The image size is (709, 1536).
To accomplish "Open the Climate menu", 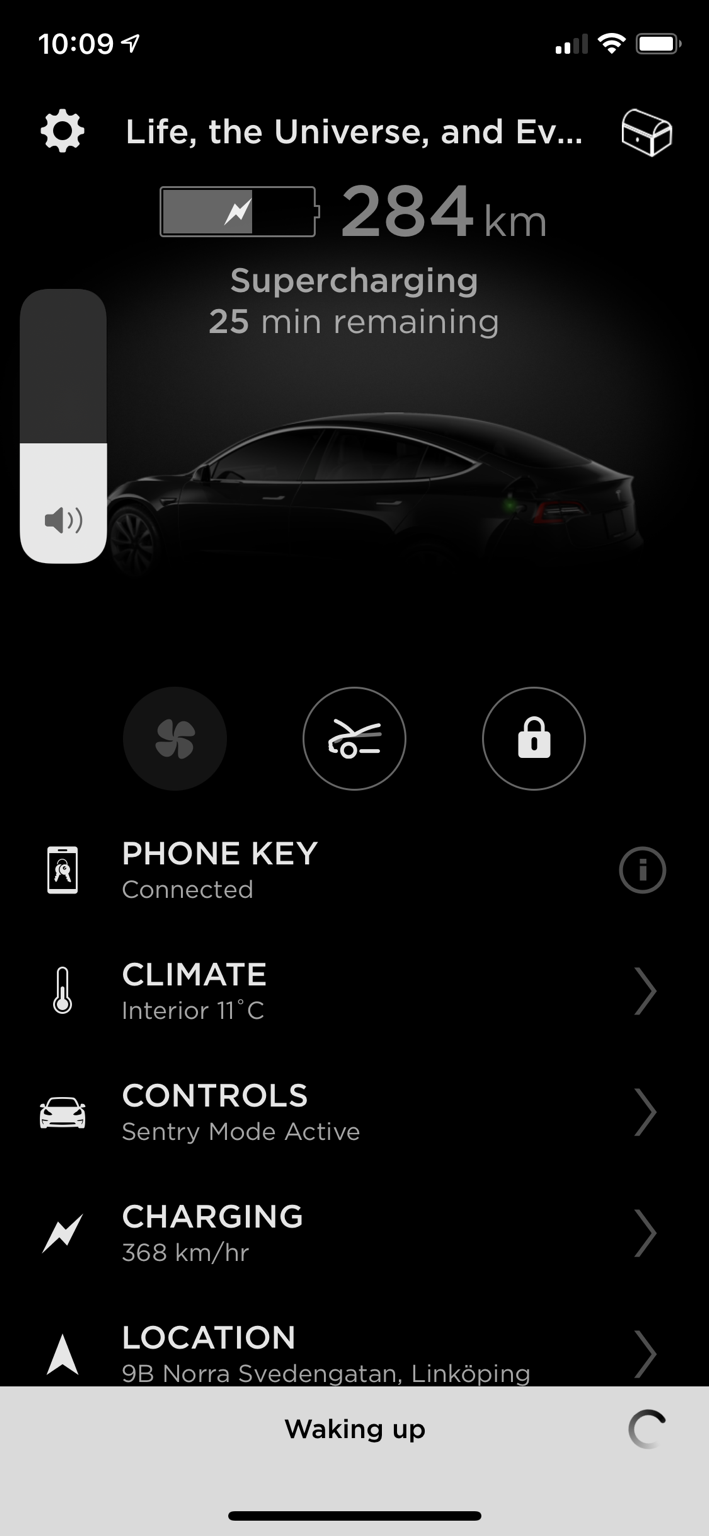I will click(x=354, y=991).
